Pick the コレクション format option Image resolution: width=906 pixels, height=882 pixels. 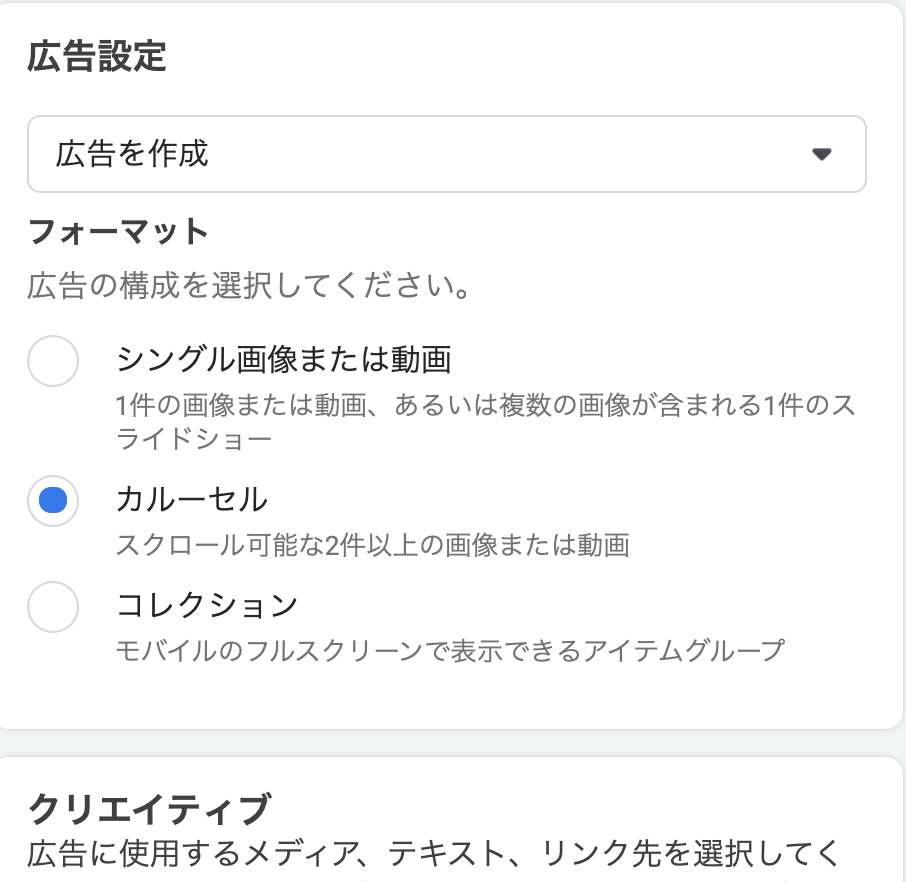click(53, 607)
